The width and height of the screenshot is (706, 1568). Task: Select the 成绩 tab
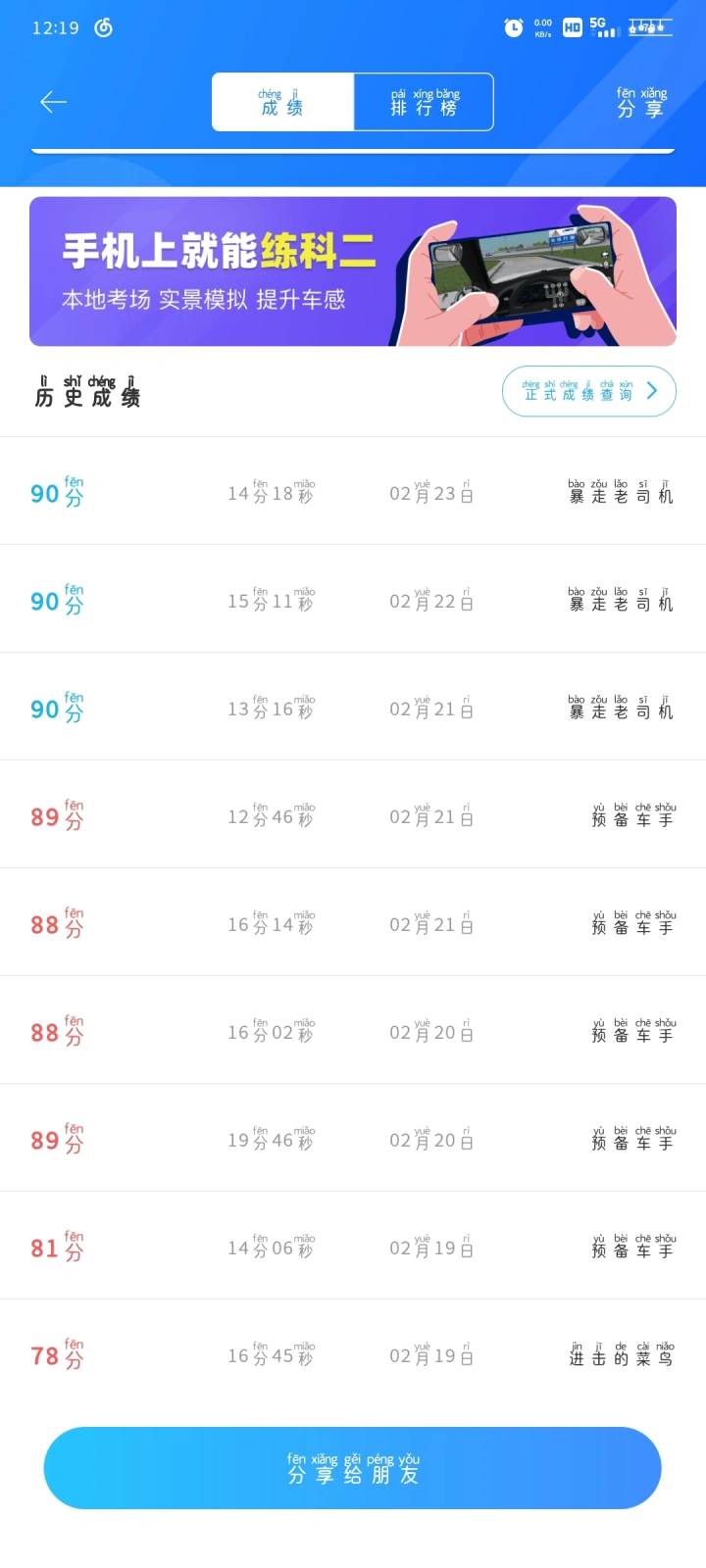pyautogui.click(x=282, y=102)
